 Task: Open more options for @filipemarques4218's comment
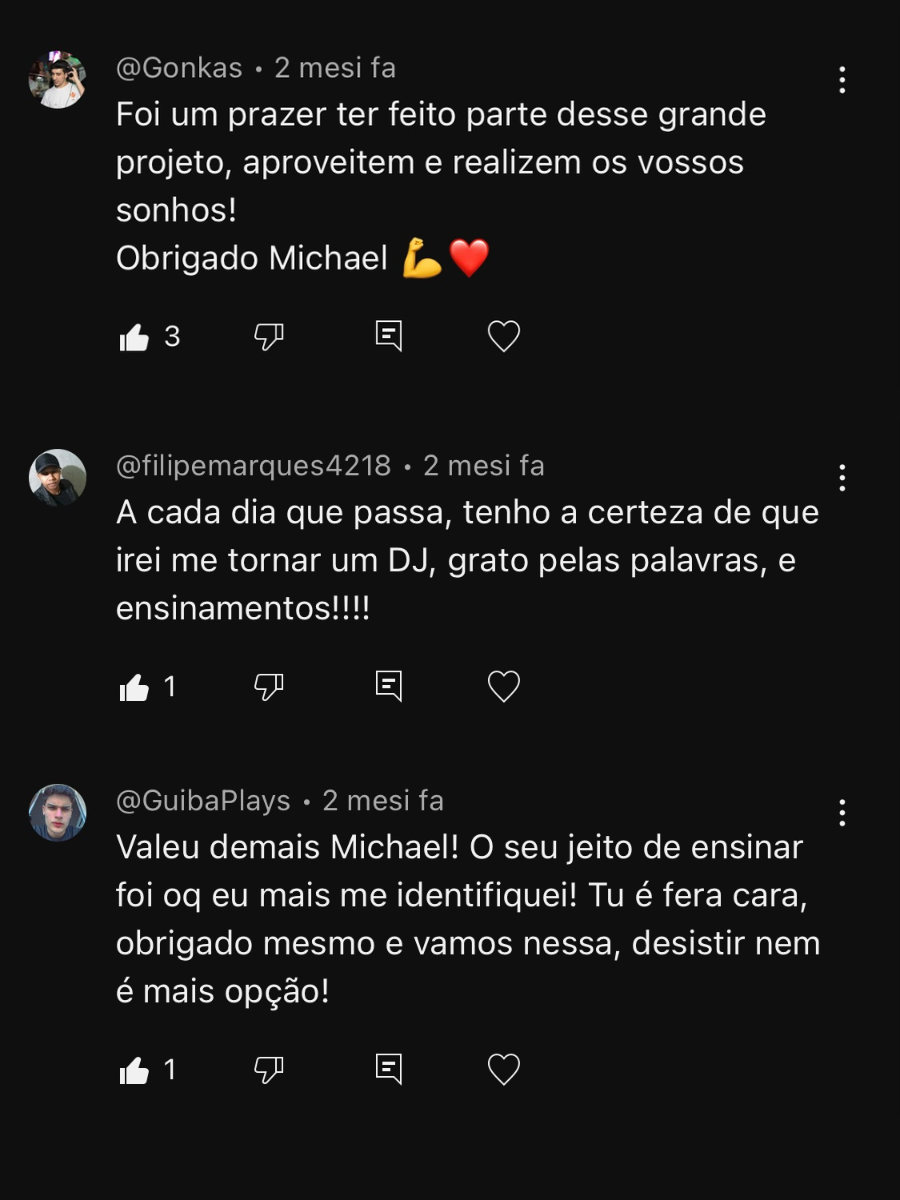(842, 478)
